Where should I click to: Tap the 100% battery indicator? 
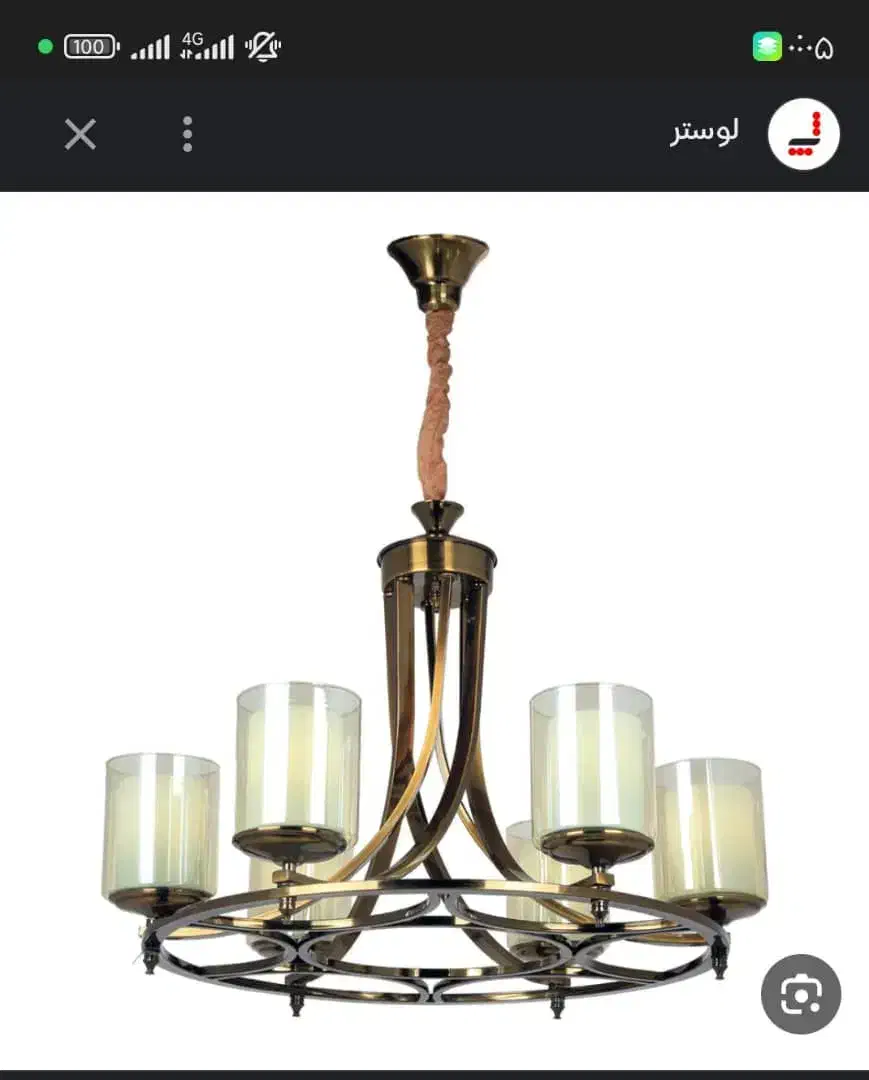(x=91, y=44)
